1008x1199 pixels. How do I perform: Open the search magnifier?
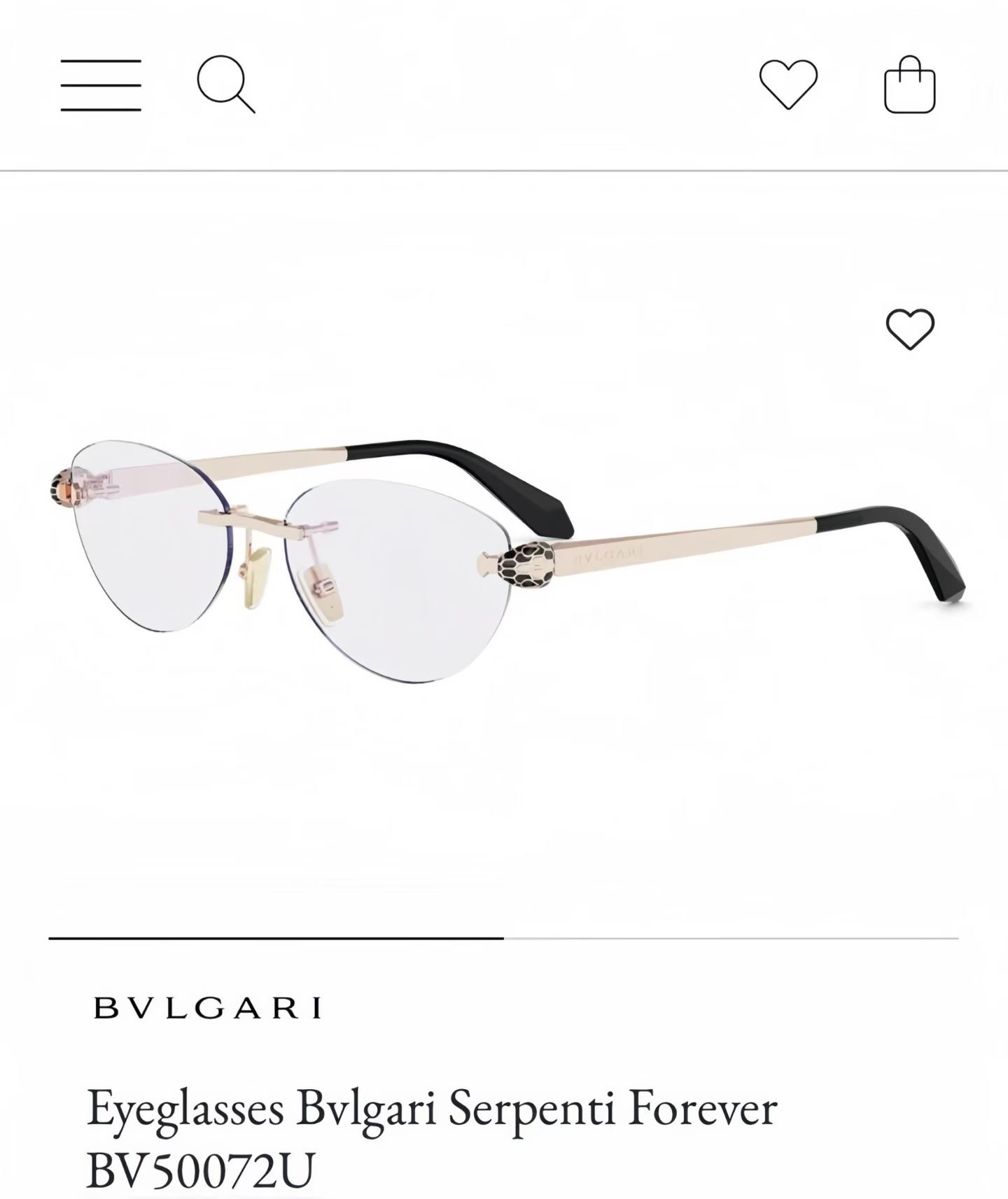pyautogui.click(x=225, y=84)
